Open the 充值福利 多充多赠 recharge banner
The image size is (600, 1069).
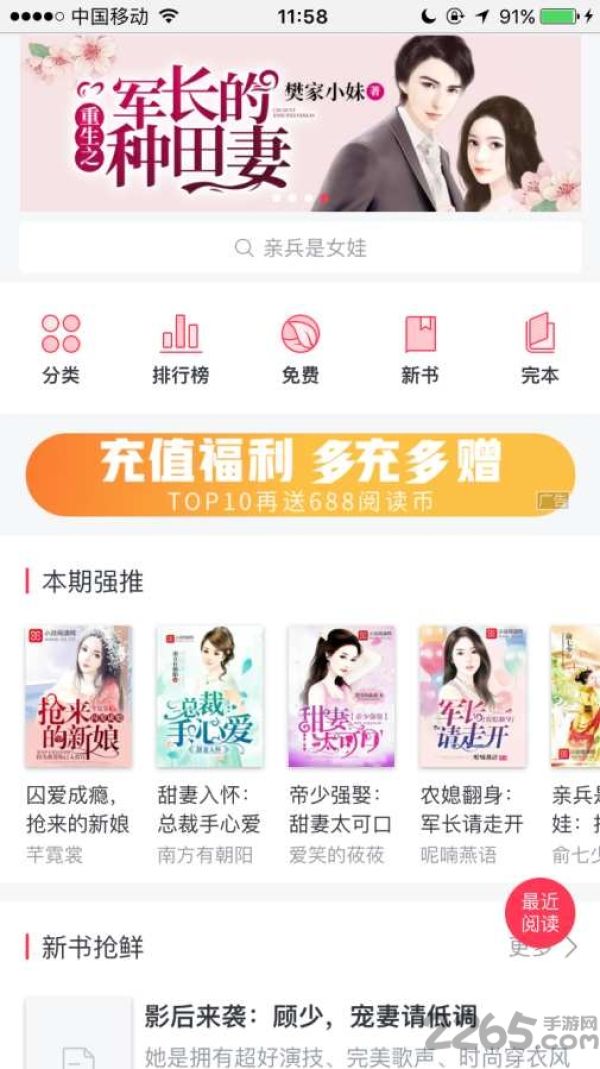point(300,475)
